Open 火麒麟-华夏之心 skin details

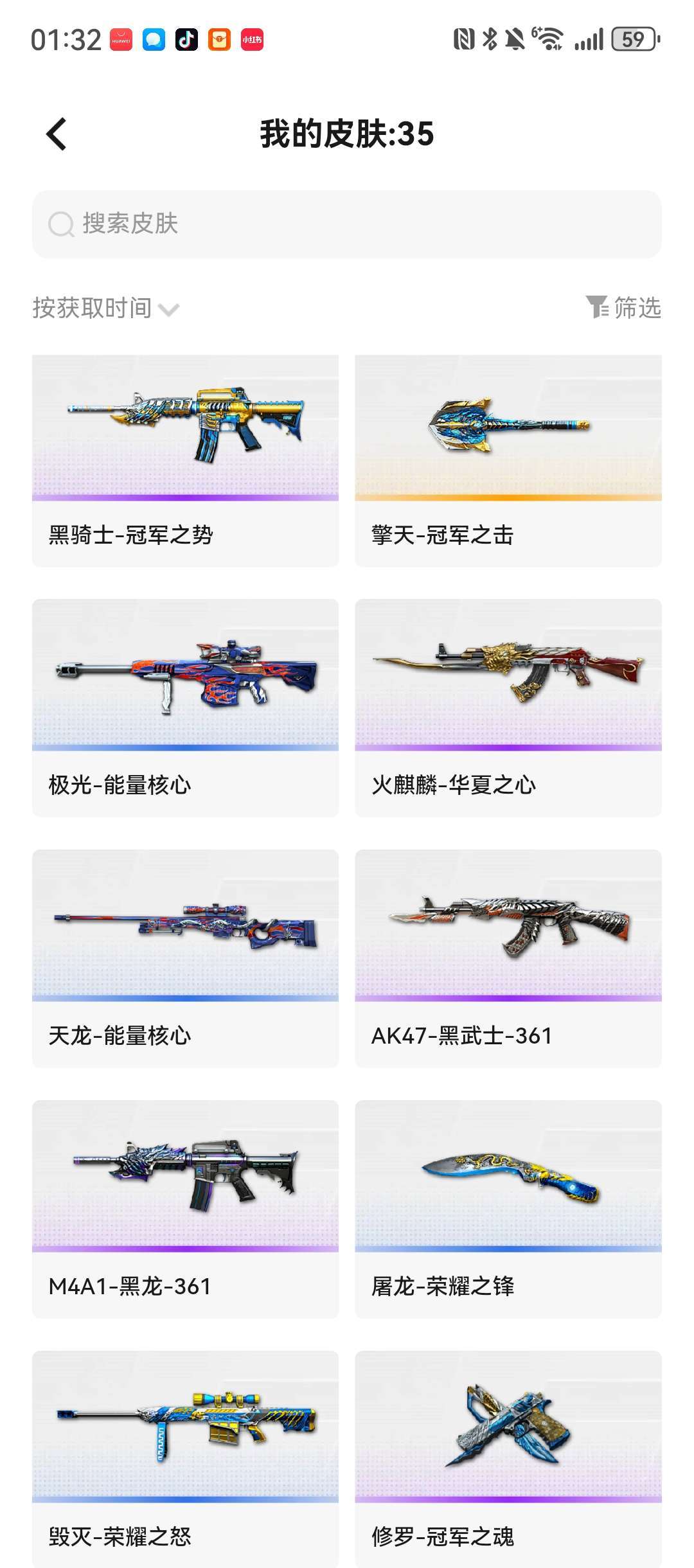coord(508,708)
